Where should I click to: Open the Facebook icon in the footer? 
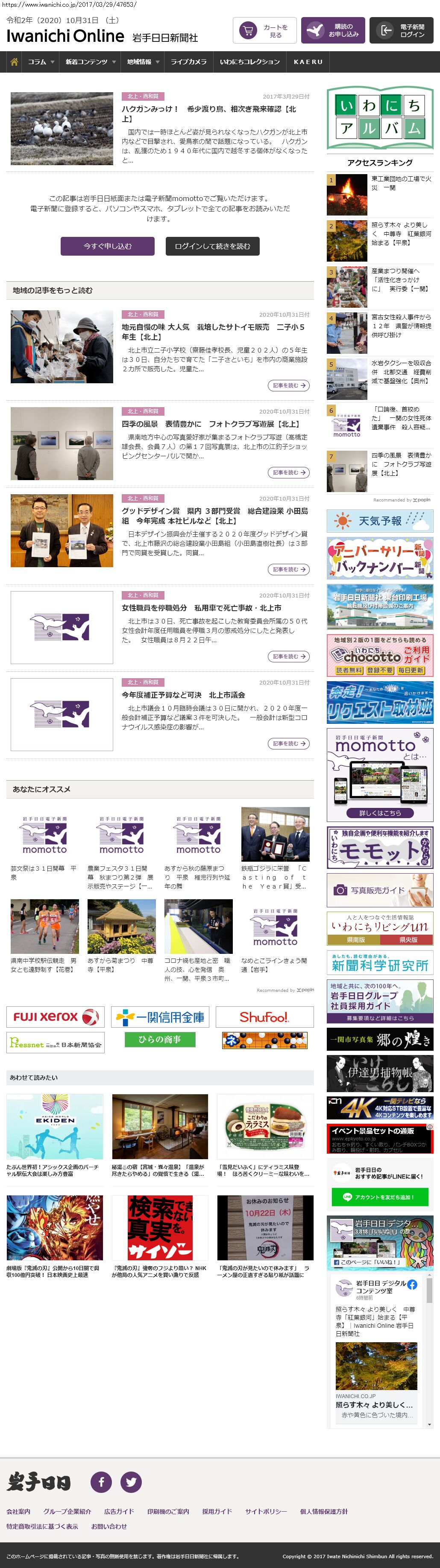(101, 1481)
